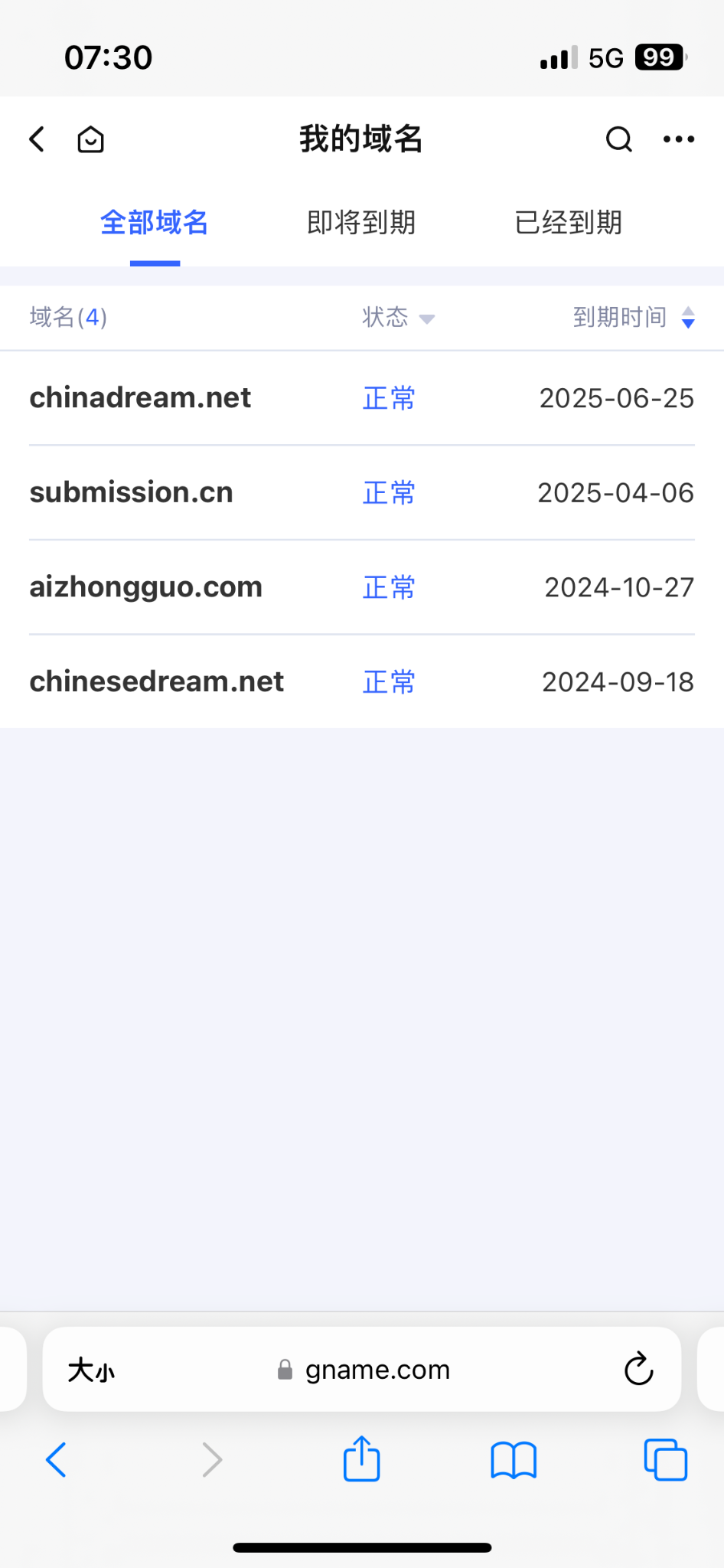Select the 全部域名 tab
724x1568 pixels.
coord(155,223)
